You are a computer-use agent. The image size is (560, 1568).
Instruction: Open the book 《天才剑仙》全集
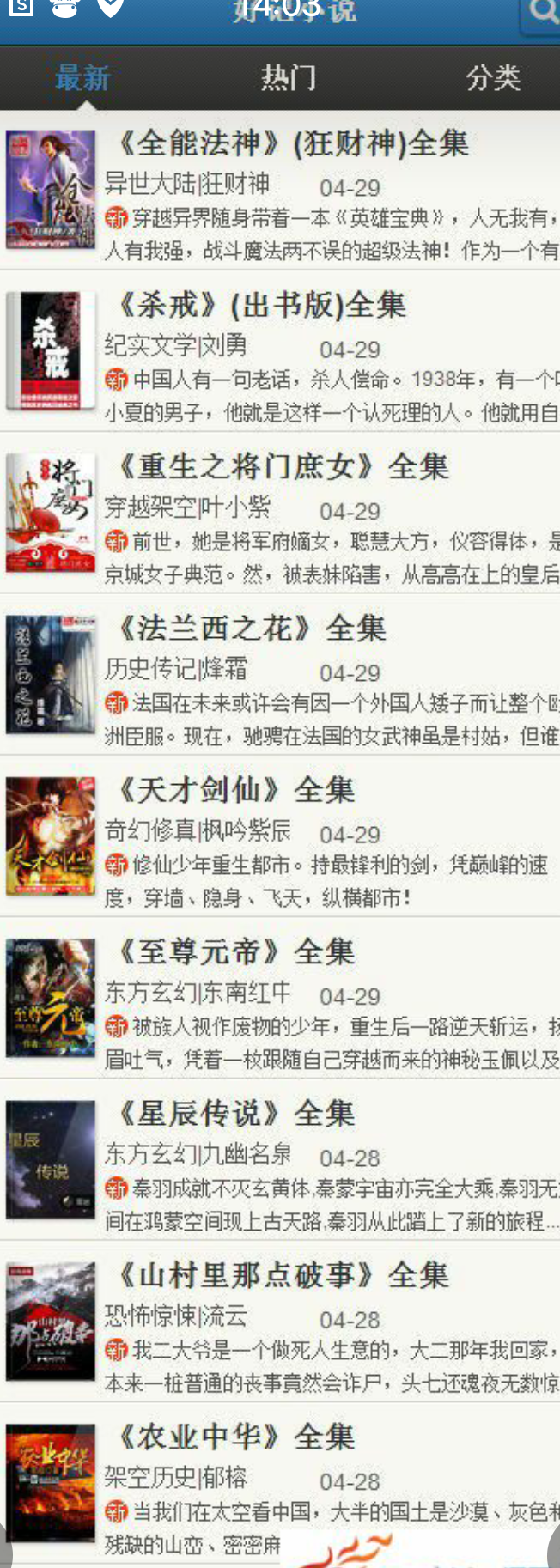pos(234,790)
